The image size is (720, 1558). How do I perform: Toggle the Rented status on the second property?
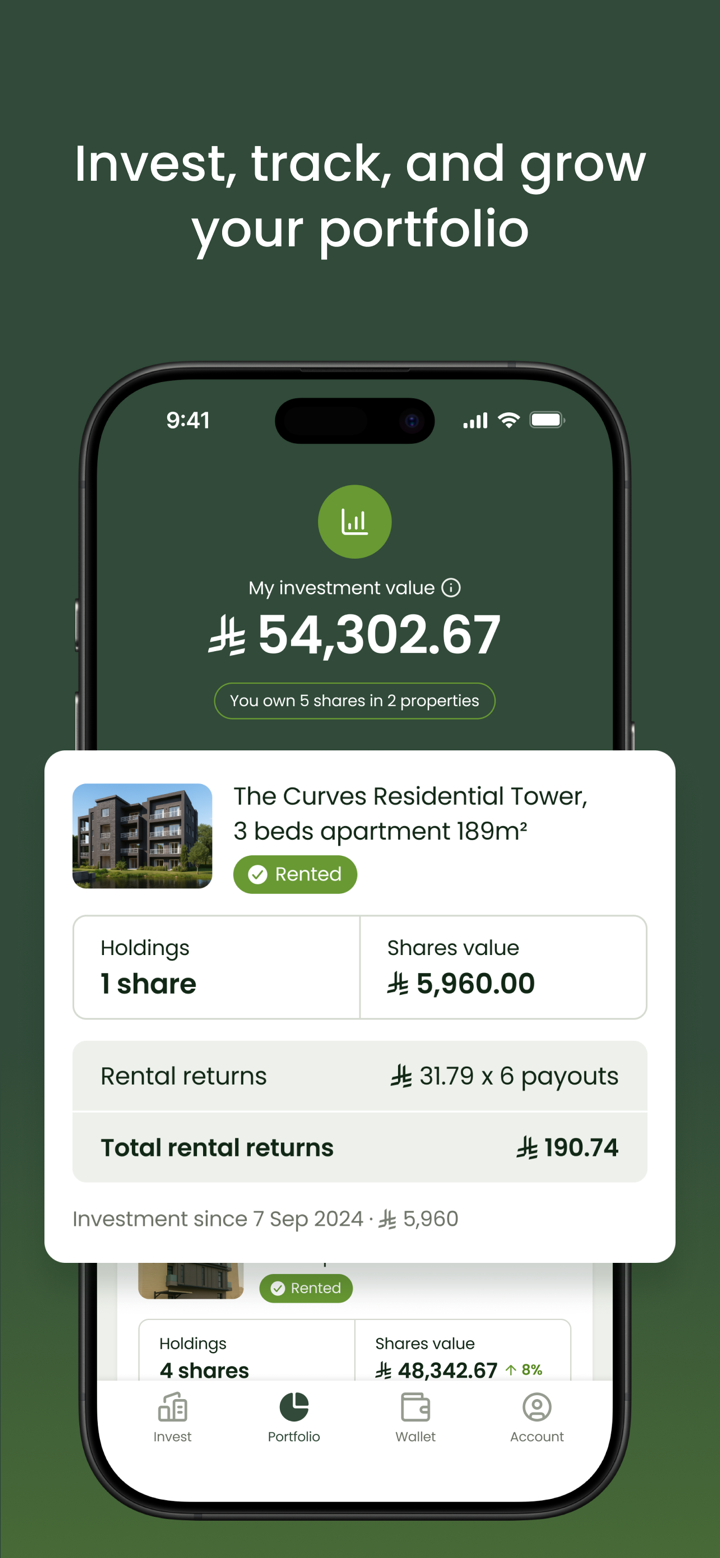pos(306,1288)
